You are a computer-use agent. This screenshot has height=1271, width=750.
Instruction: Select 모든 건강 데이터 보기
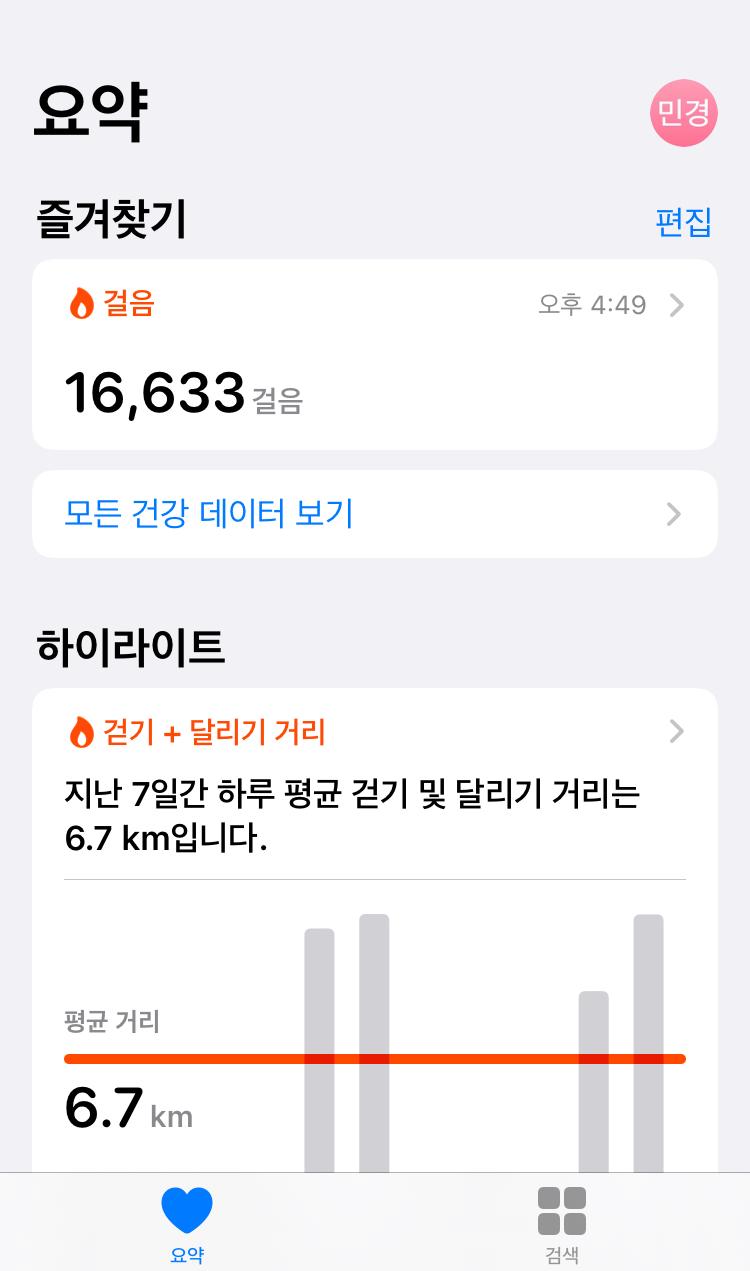[x=374, y=514]
